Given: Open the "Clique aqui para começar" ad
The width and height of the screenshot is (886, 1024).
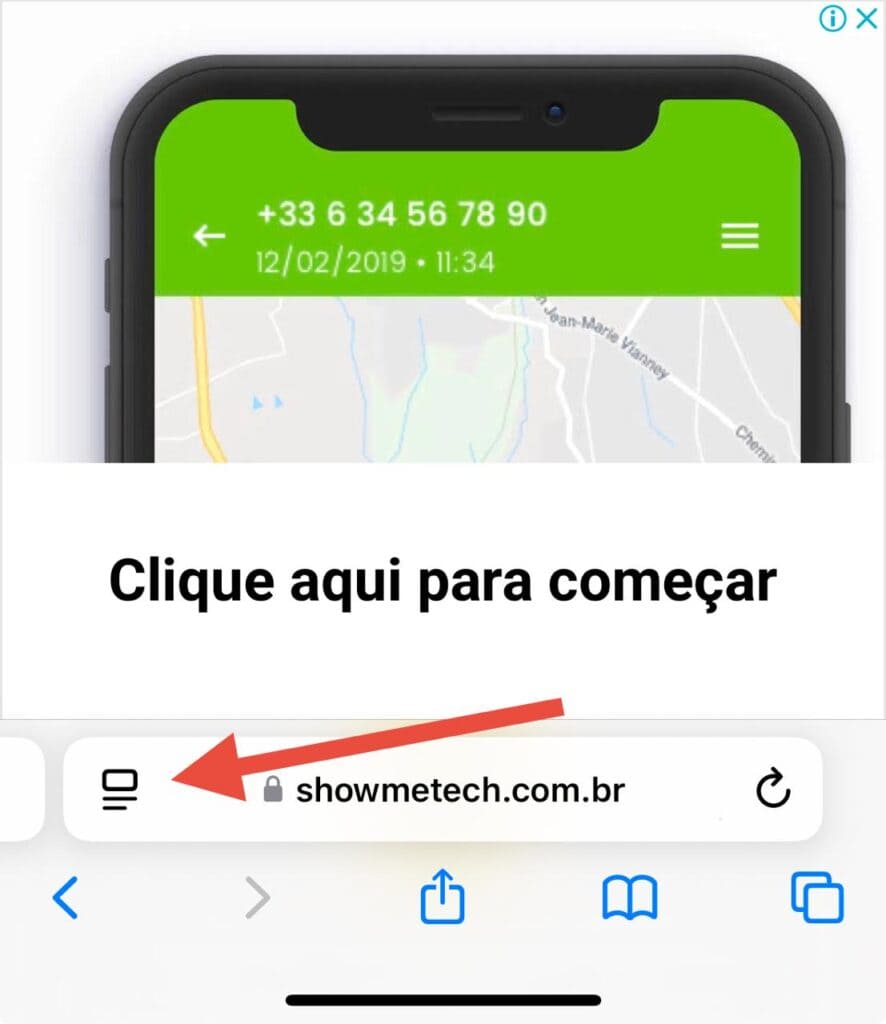Looking at the screenshot, I should click(x=442, y=581).
